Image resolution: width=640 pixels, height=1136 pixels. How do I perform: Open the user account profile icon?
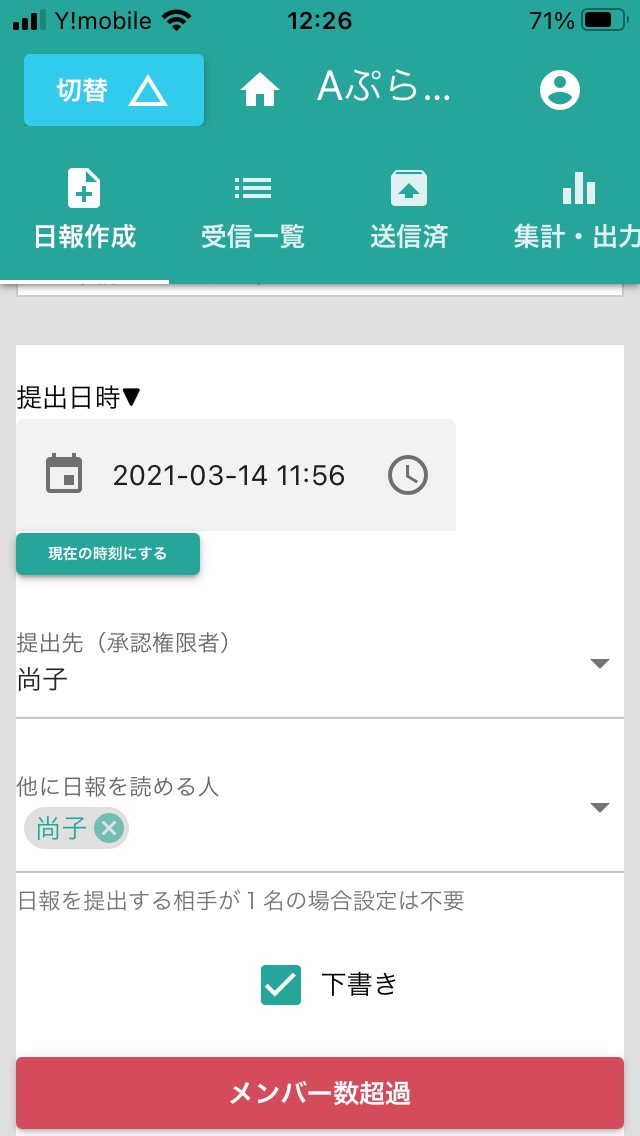pos(560,90)
